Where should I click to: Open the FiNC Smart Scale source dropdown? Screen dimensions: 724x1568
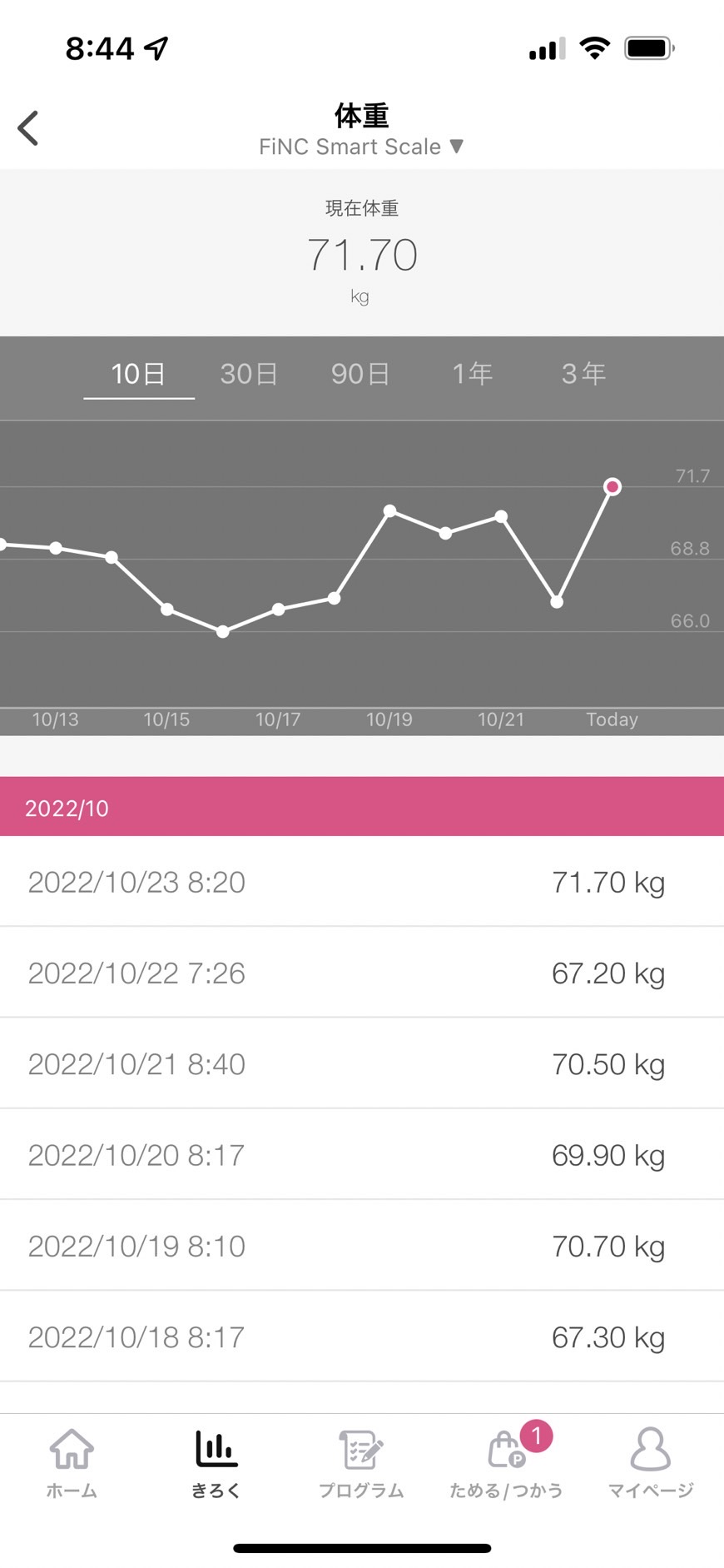tap(361, 147)
